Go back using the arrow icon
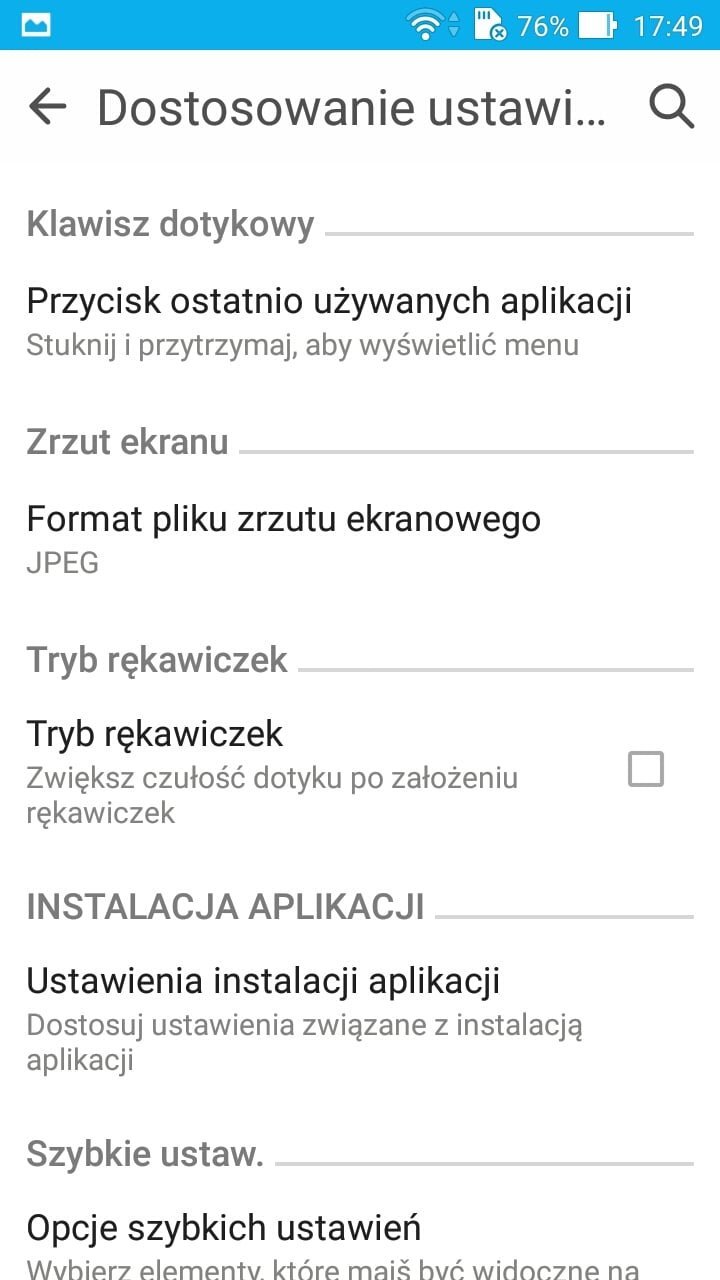Screen dimensions: 720x1280 pos(47,106)
